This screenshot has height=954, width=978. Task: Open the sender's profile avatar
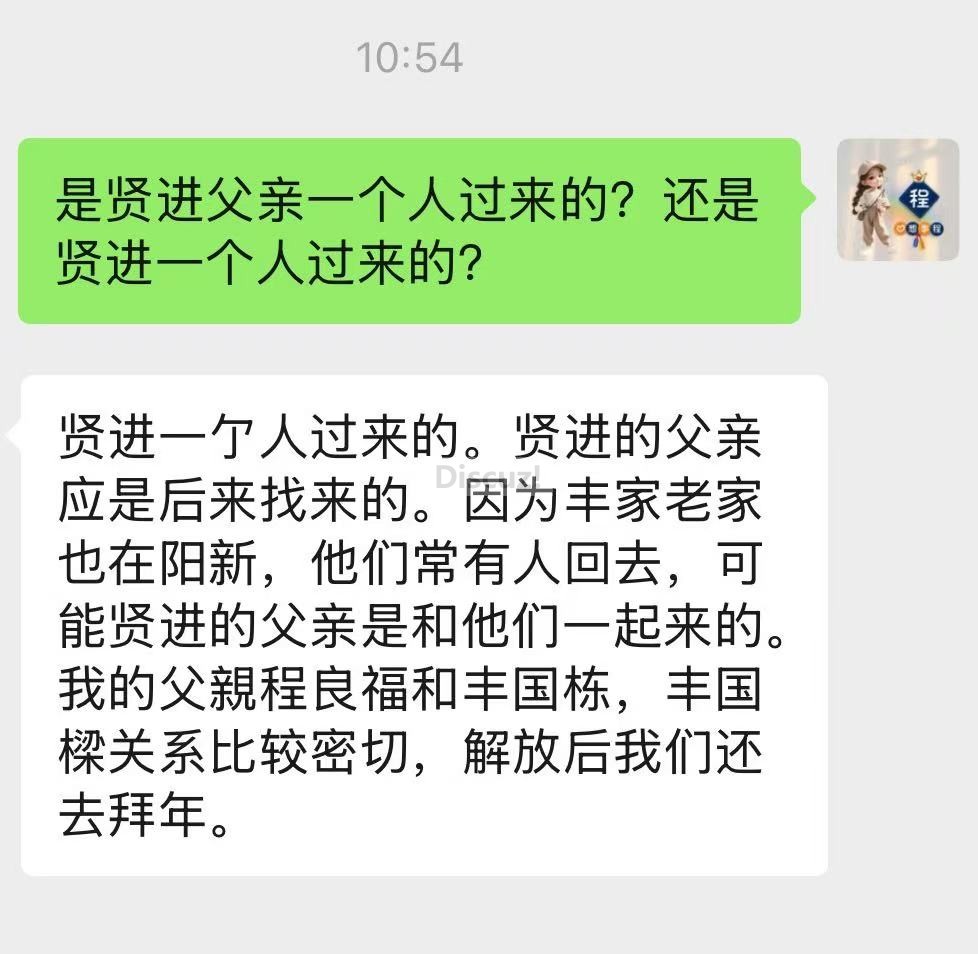click(897, 200)
